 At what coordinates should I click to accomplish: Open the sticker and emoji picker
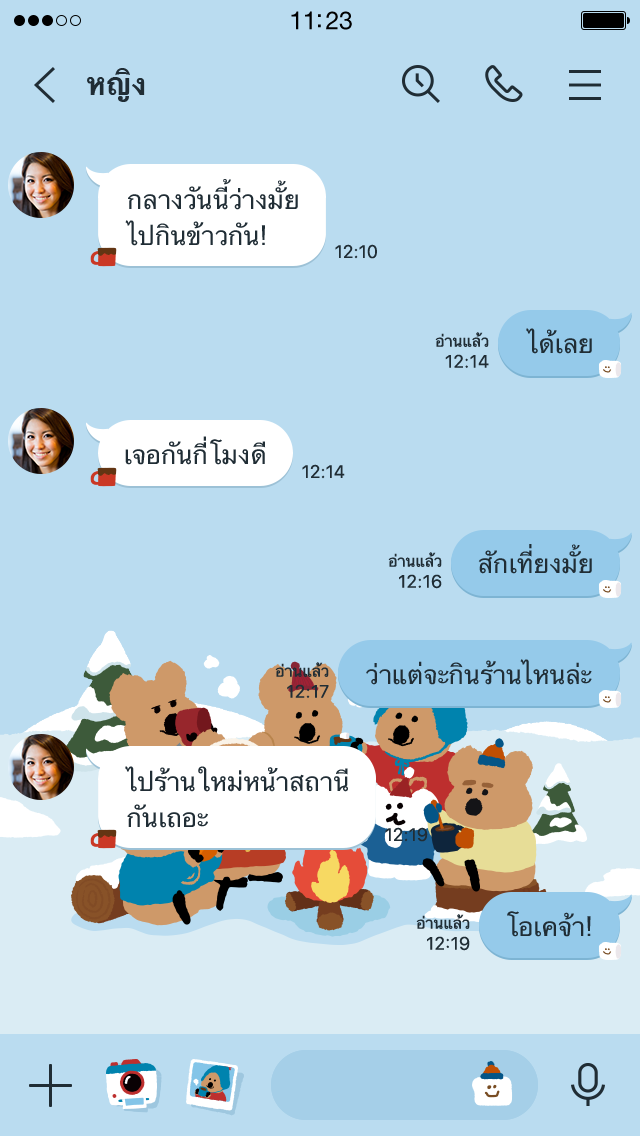(x=491, y=1084)
